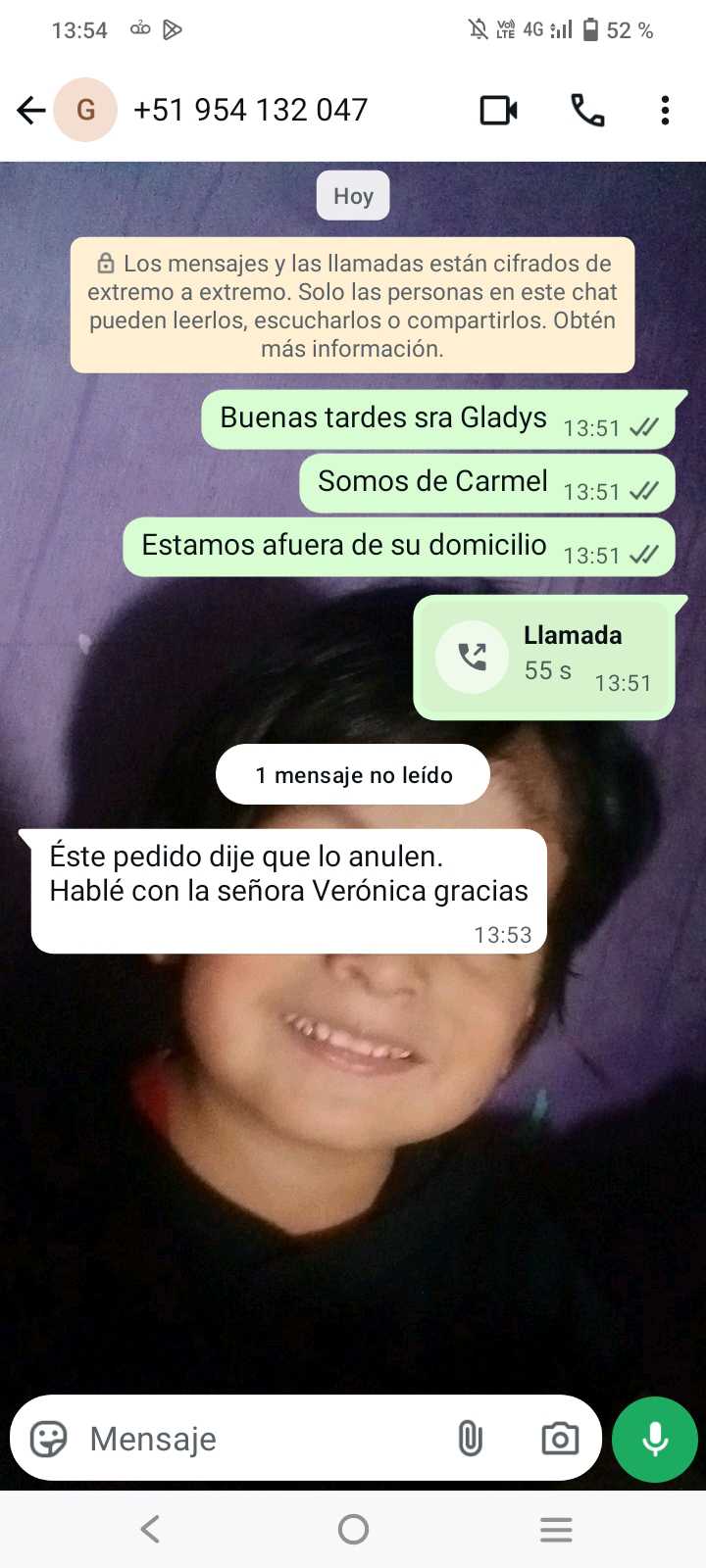Start a voice call
Viewport: 706px width, 1568px height.
(x=587, y=110)
